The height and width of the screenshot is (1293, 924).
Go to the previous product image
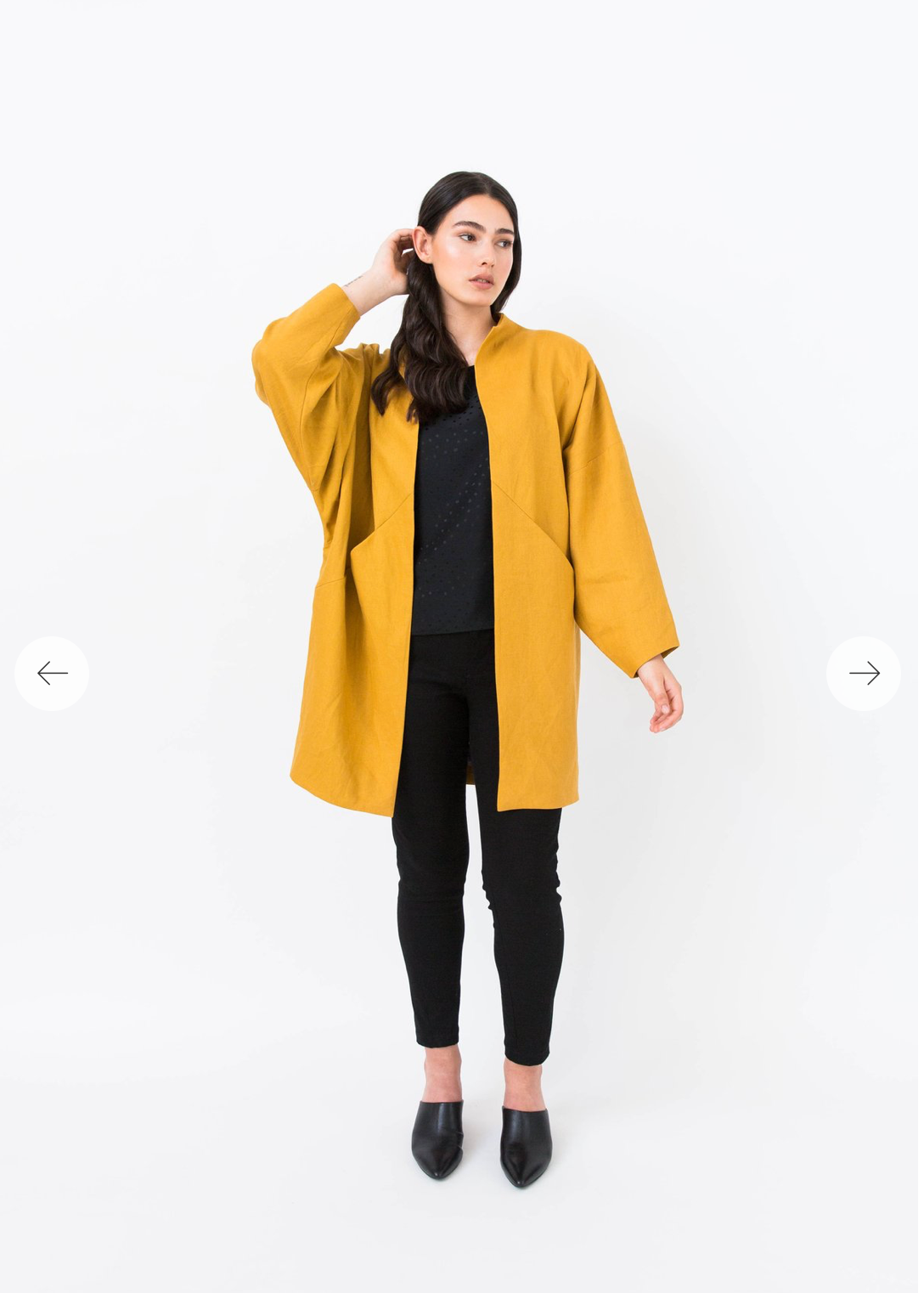[x=52, y=673]
